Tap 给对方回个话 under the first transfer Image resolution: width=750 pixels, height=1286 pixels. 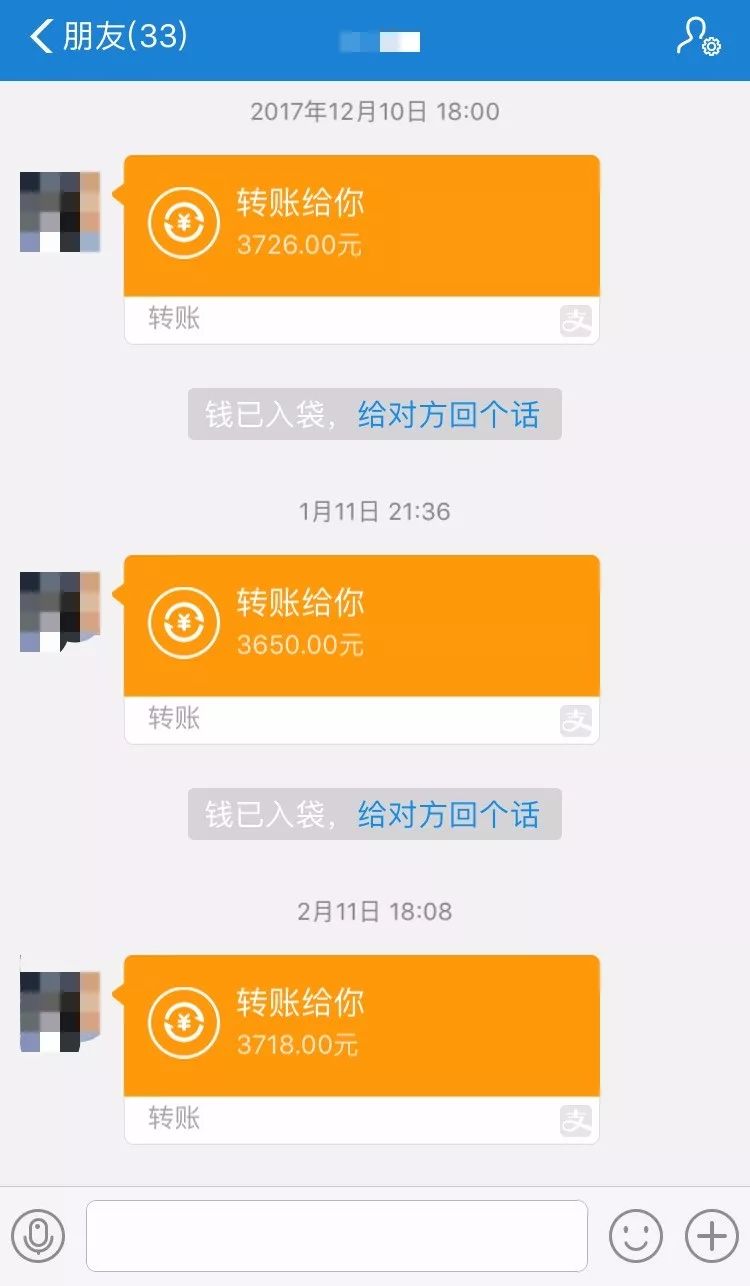[x=451, y=414]
